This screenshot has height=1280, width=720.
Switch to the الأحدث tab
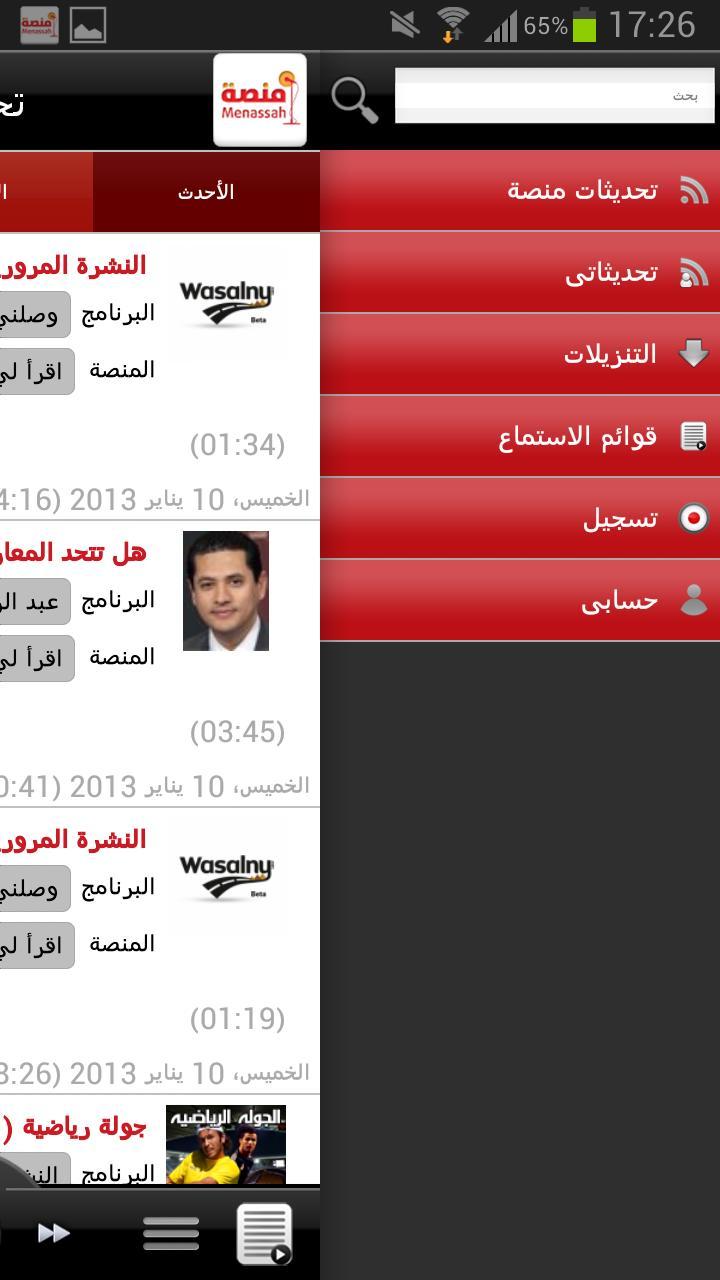(x=206, y=192)
